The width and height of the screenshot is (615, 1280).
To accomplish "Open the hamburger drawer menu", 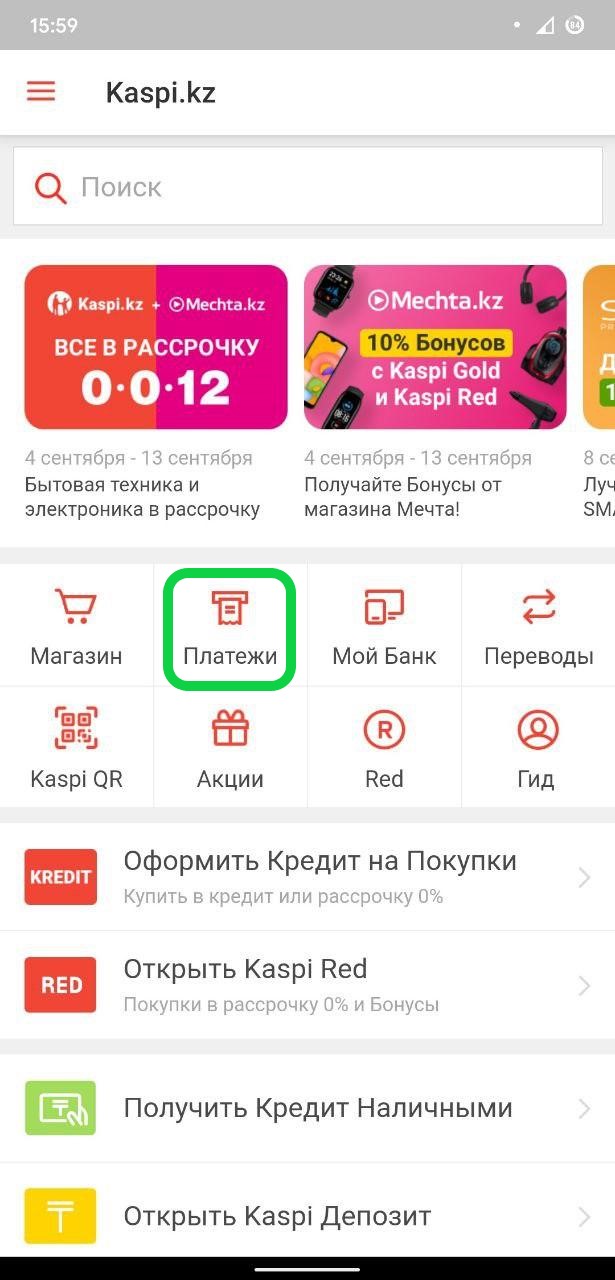I will click(41, 92).
